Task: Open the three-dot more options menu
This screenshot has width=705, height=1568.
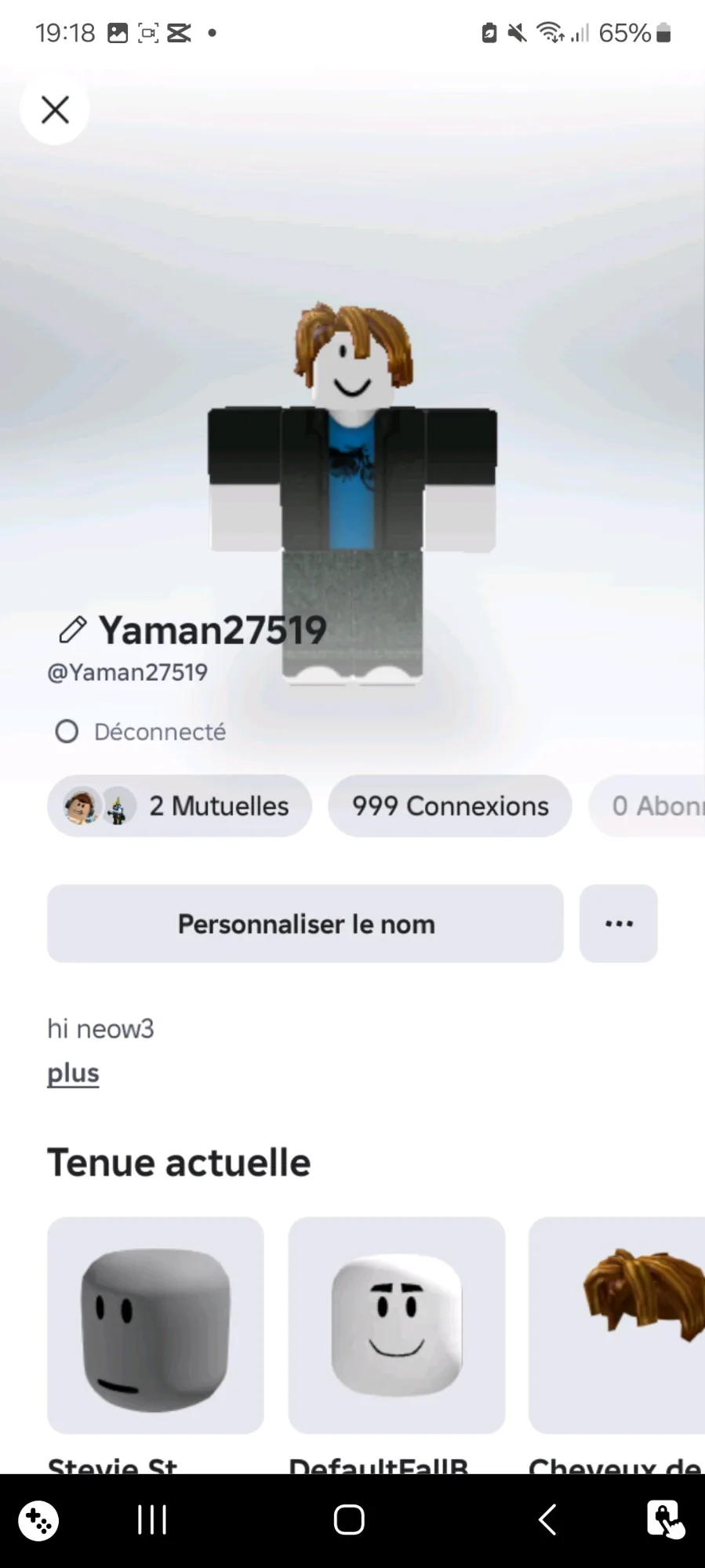Action: 618,923
